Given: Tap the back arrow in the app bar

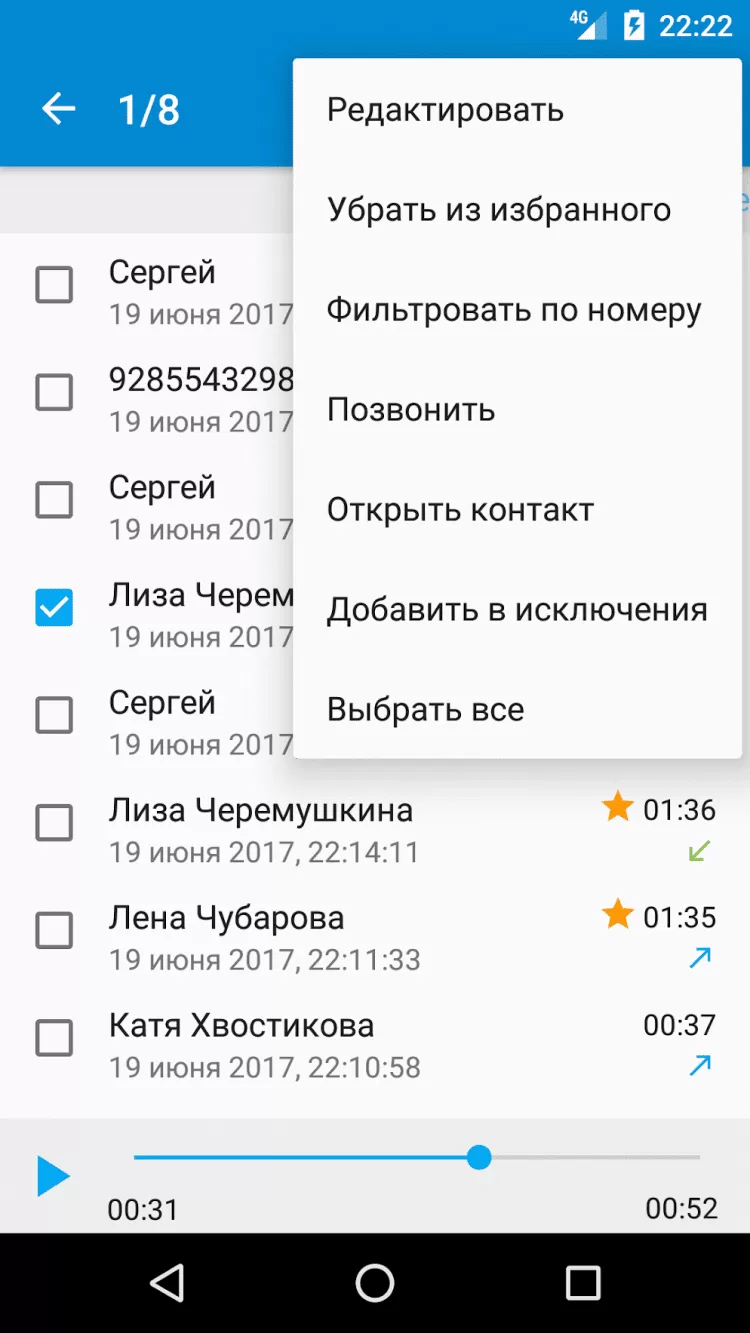Looking at the screenshot, I should click(59, 109).
